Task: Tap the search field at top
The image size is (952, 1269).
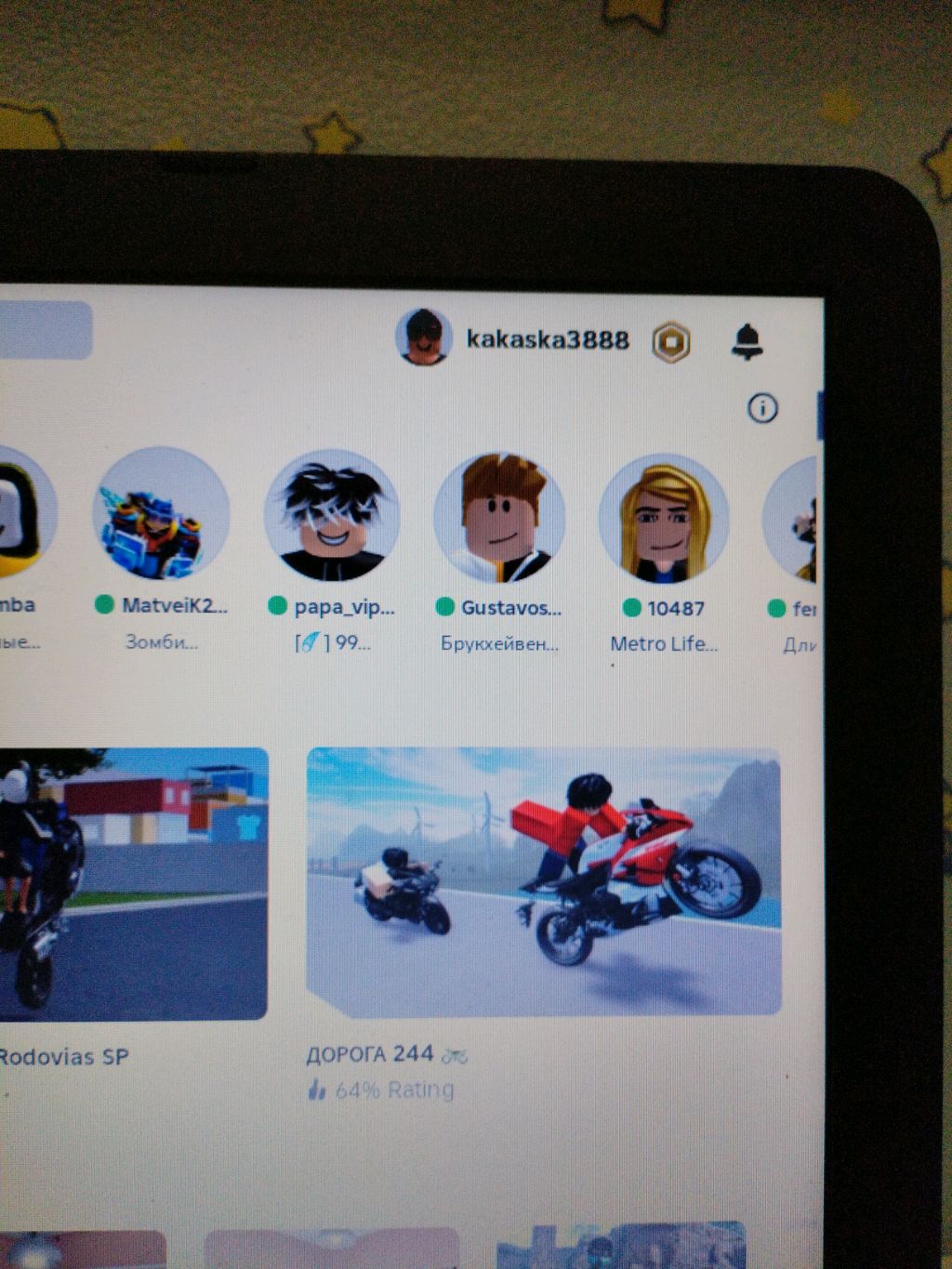Action: click(42, 331)
